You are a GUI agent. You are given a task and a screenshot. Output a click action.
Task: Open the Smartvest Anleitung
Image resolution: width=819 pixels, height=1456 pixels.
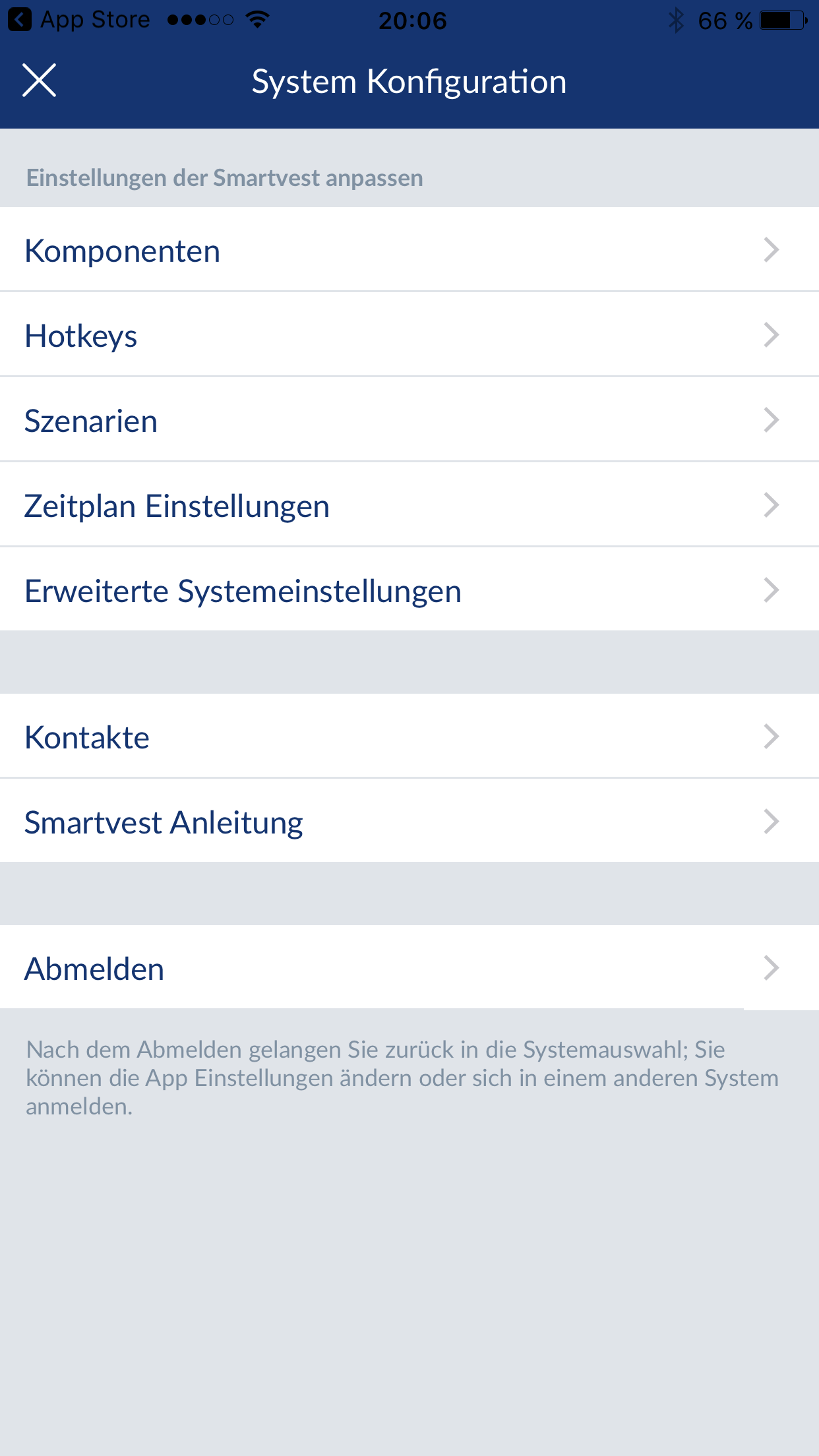409,822
